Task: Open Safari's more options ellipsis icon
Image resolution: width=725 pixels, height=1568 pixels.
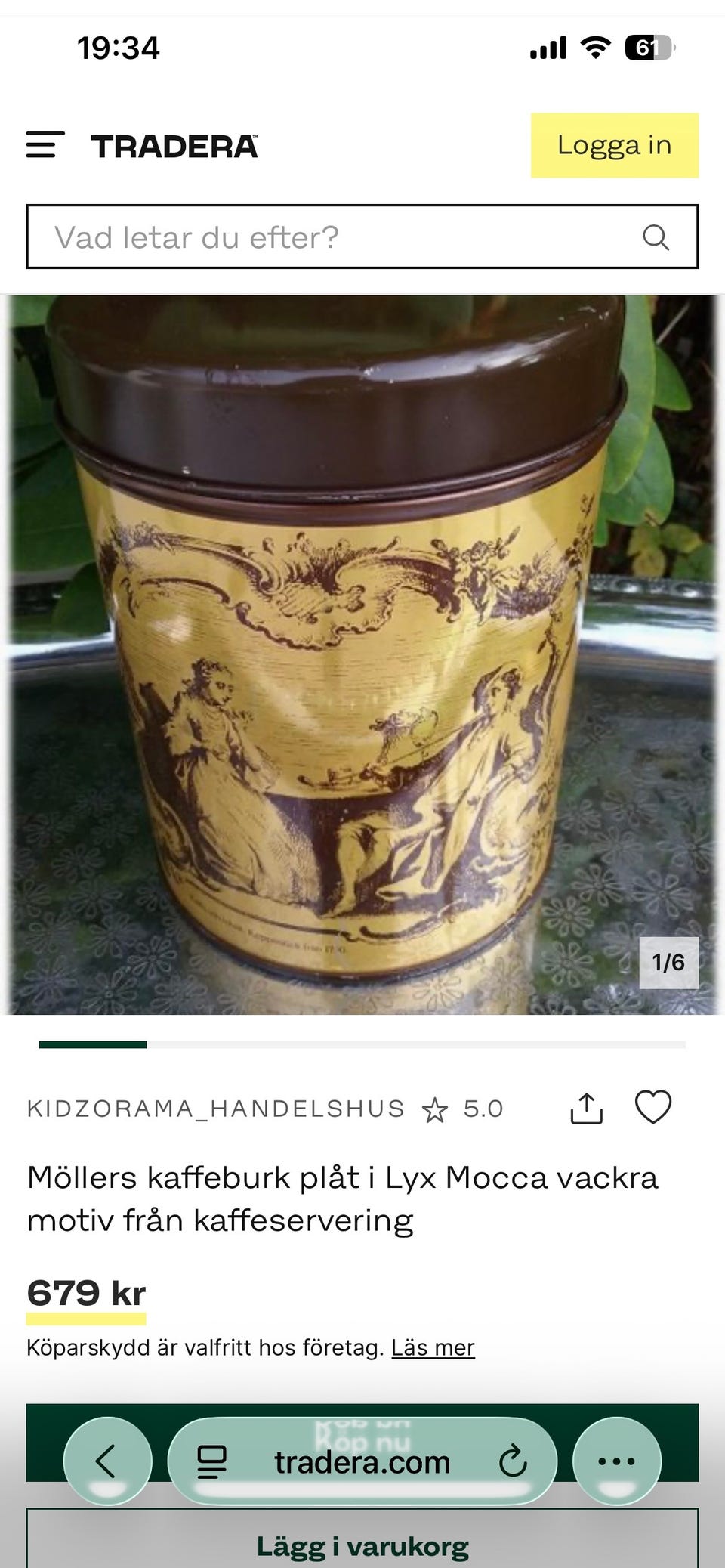Action: [615, 1461]
